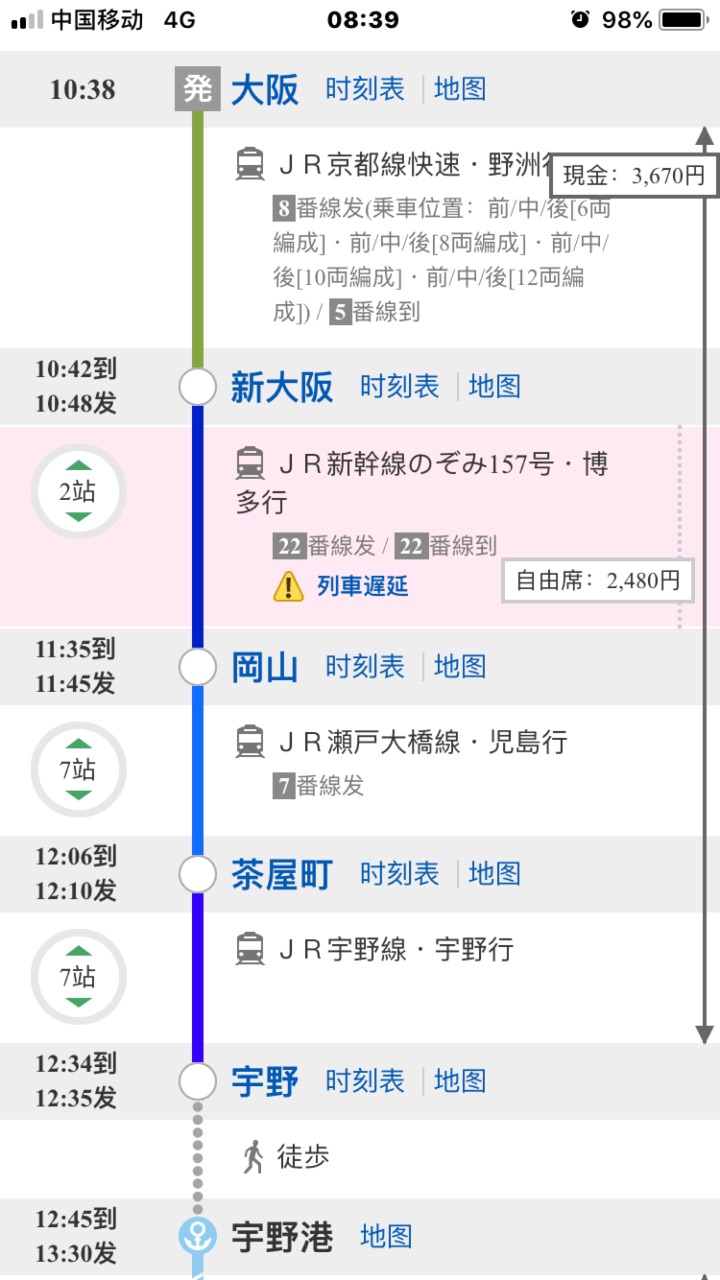Tap the 新大阪 station name
This screenshot has width=720, height=1280.
click(282, 387)
